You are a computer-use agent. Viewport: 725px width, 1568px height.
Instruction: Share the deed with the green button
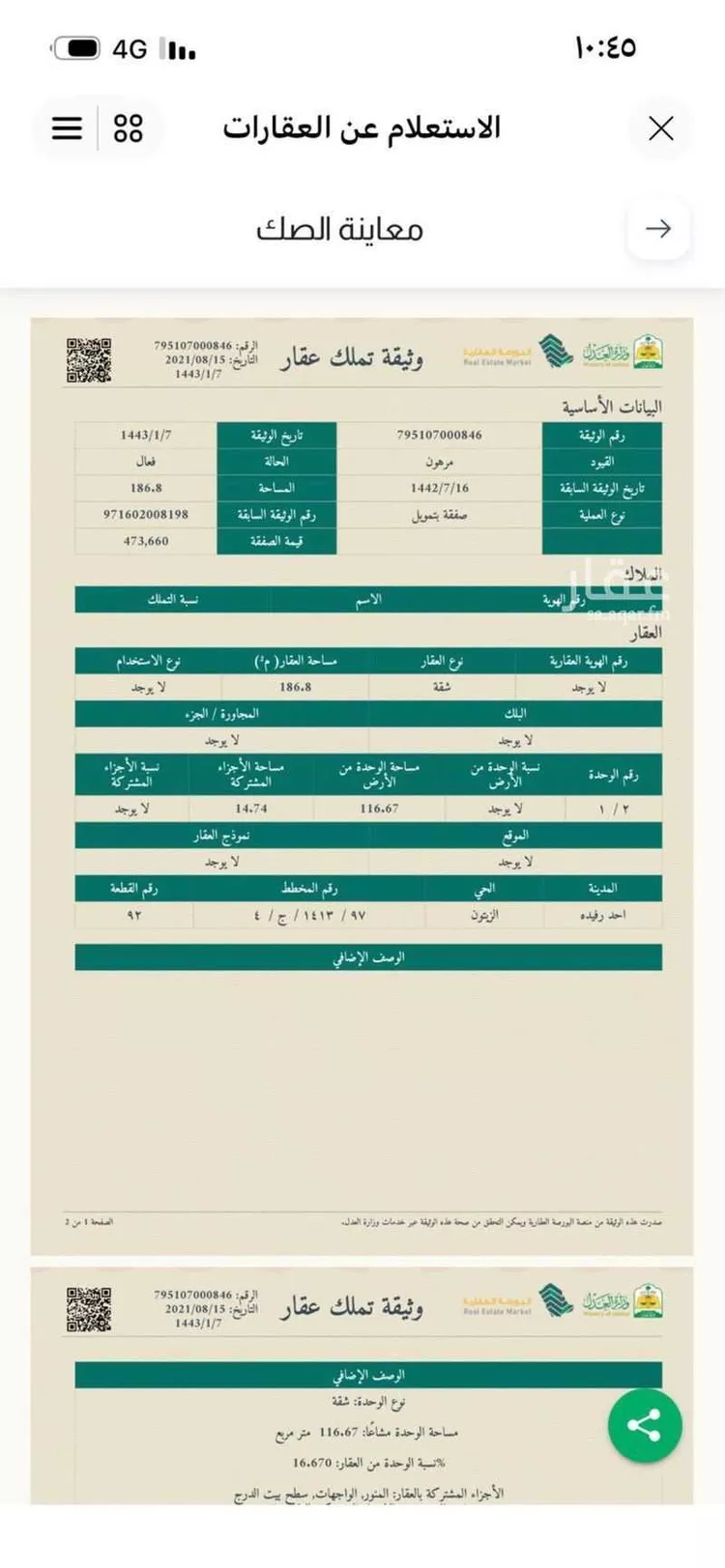click(x=645, y=1425)
